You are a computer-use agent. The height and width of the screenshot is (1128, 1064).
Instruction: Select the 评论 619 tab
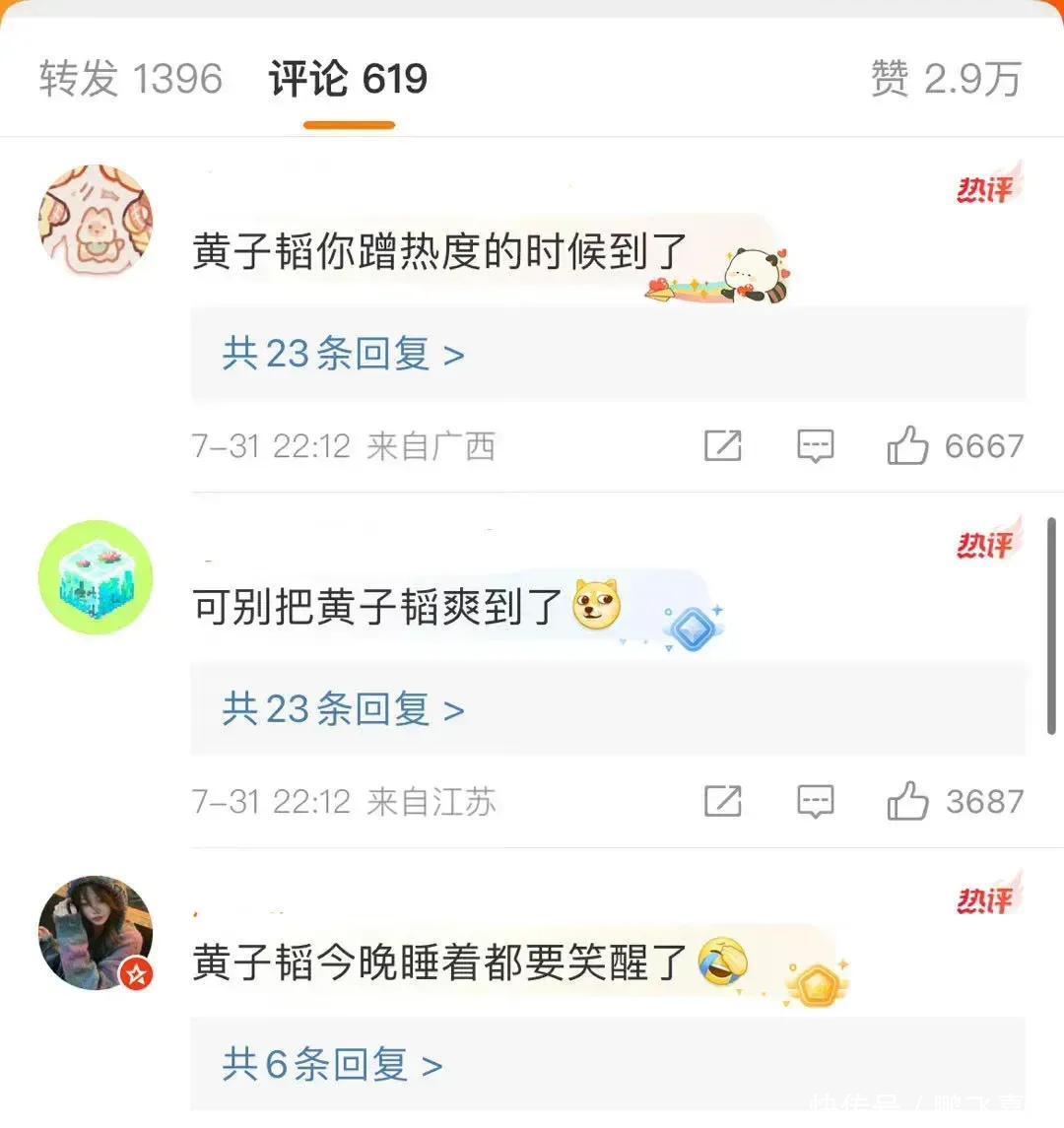[x=348, y=79]
